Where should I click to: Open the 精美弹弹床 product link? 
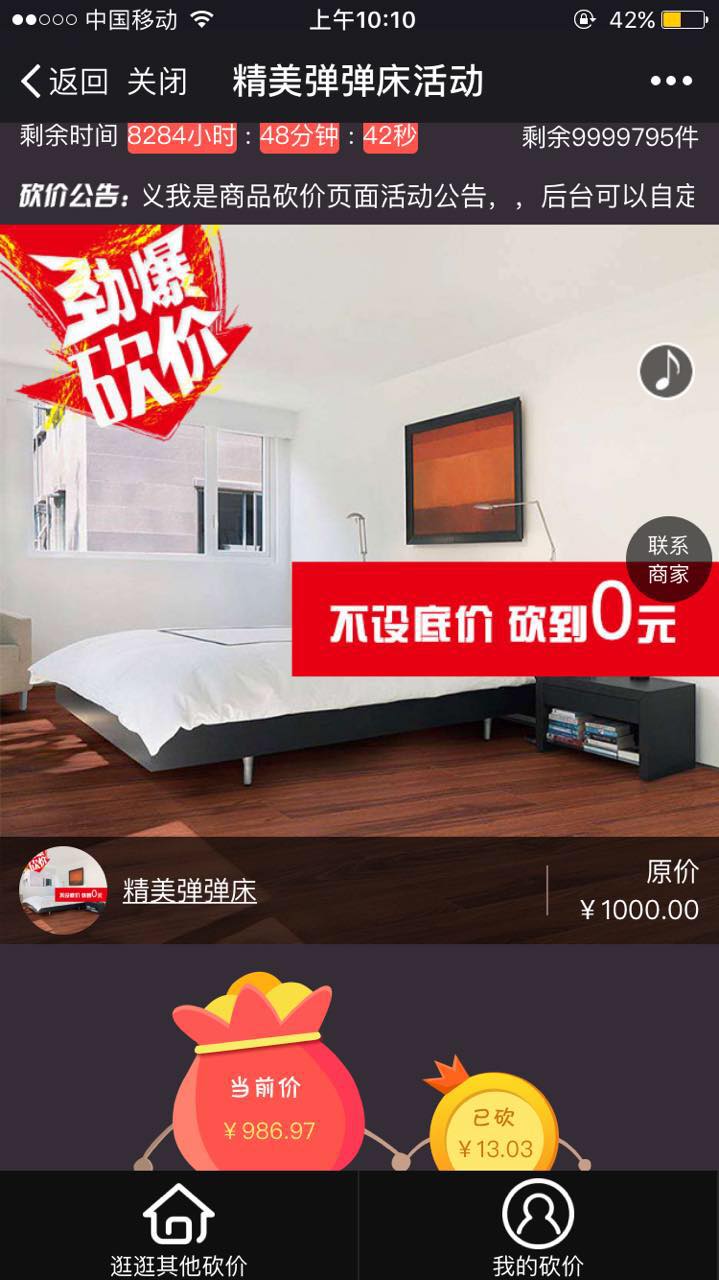(x=190, y=891)
